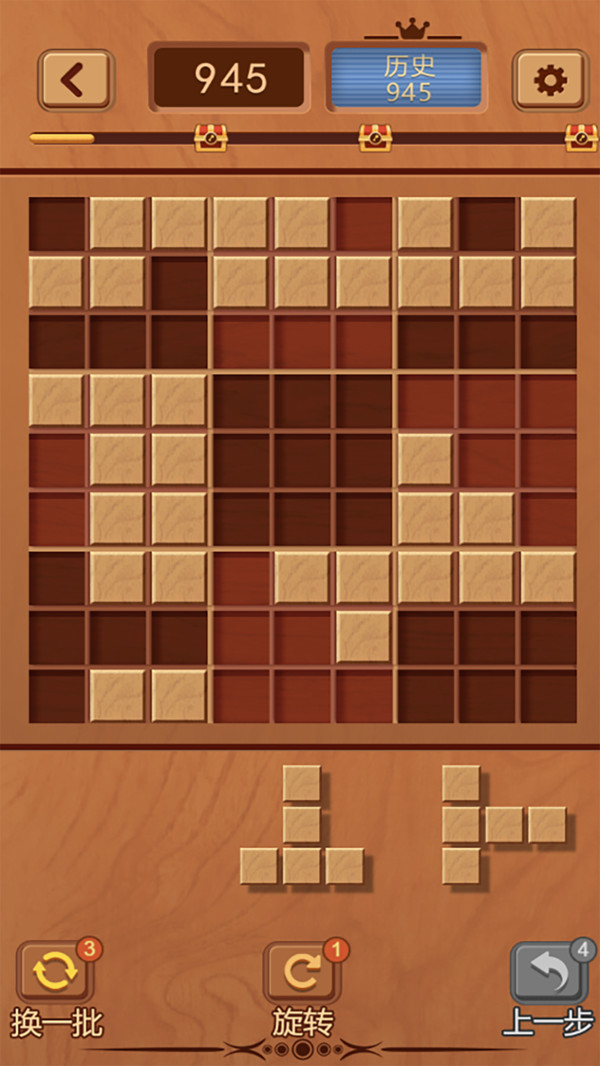This screenshot has height=1066, width=600.
Task: Open the first treasure chest on progress bar
Action: point(210,138)
